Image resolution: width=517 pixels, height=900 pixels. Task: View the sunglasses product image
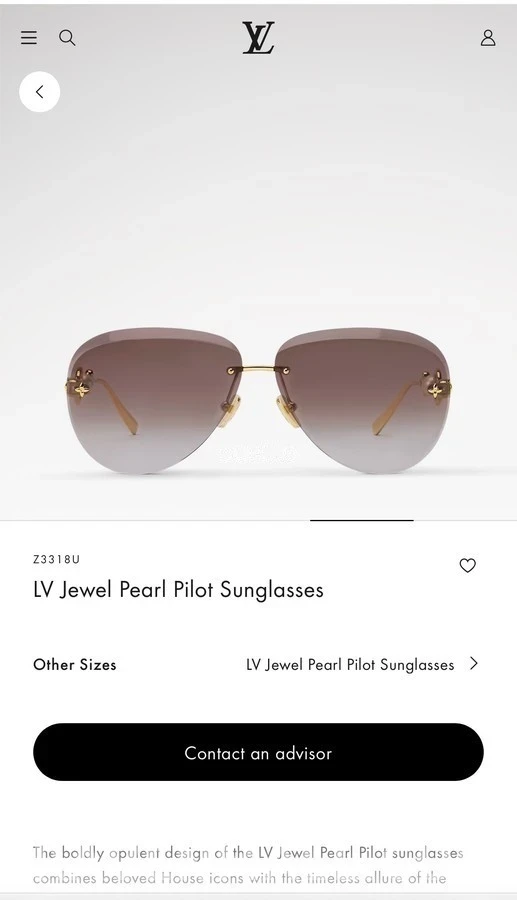[x=258, y=400]
